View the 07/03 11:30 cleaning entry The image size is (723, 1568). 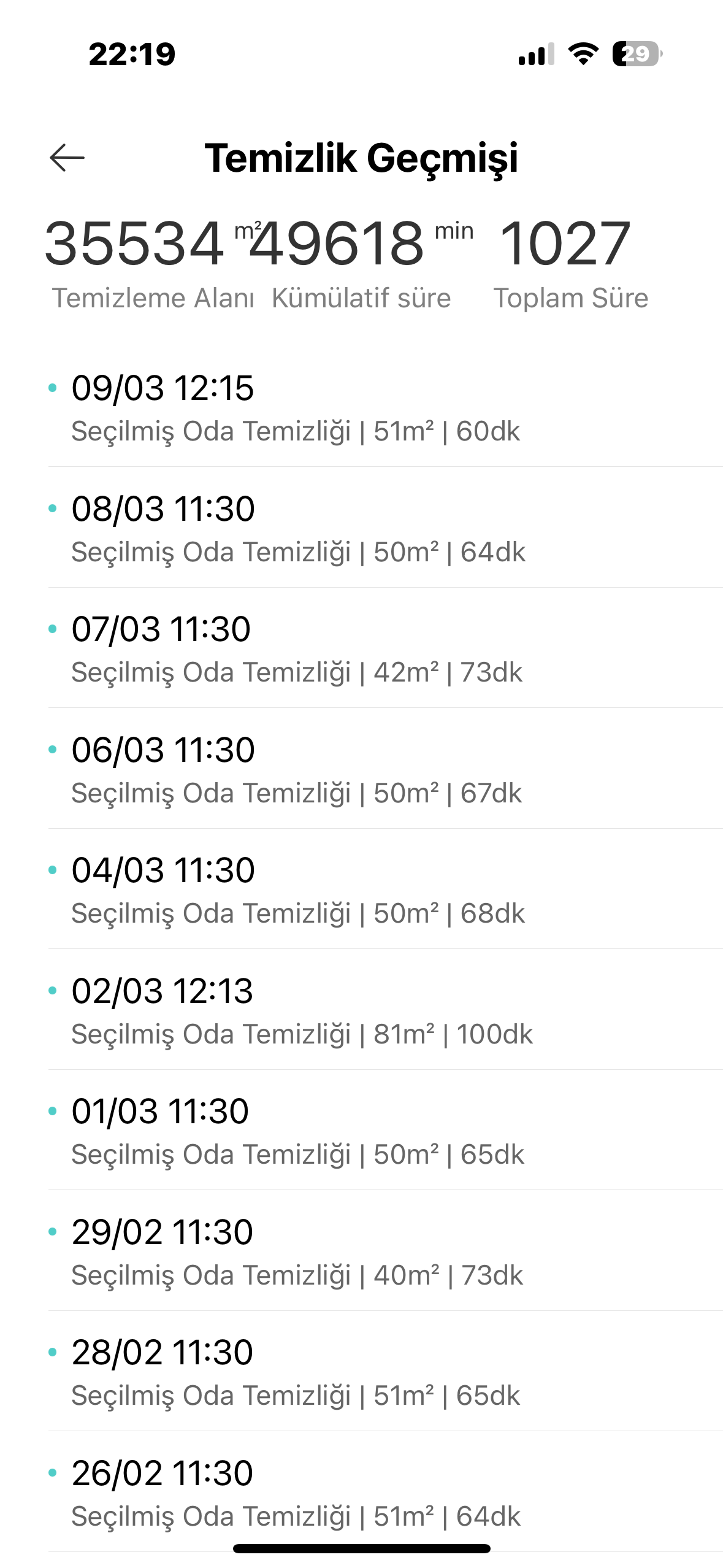pyautogui.click(x=385, y=648)
